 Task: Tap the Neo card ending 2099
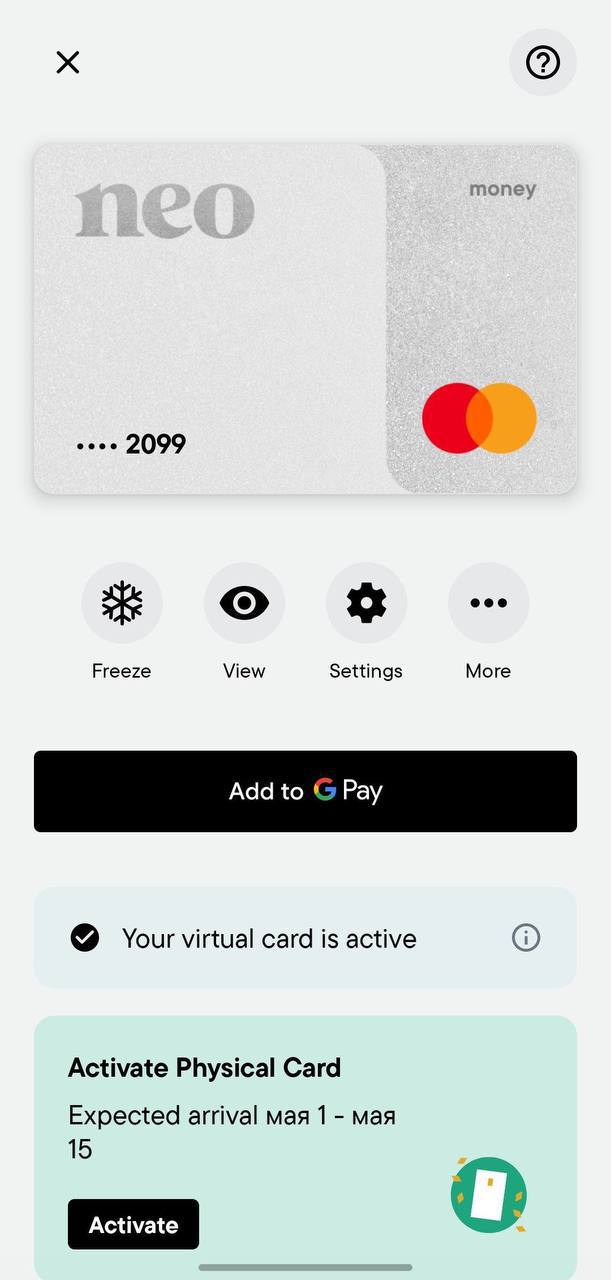(305, 319)
